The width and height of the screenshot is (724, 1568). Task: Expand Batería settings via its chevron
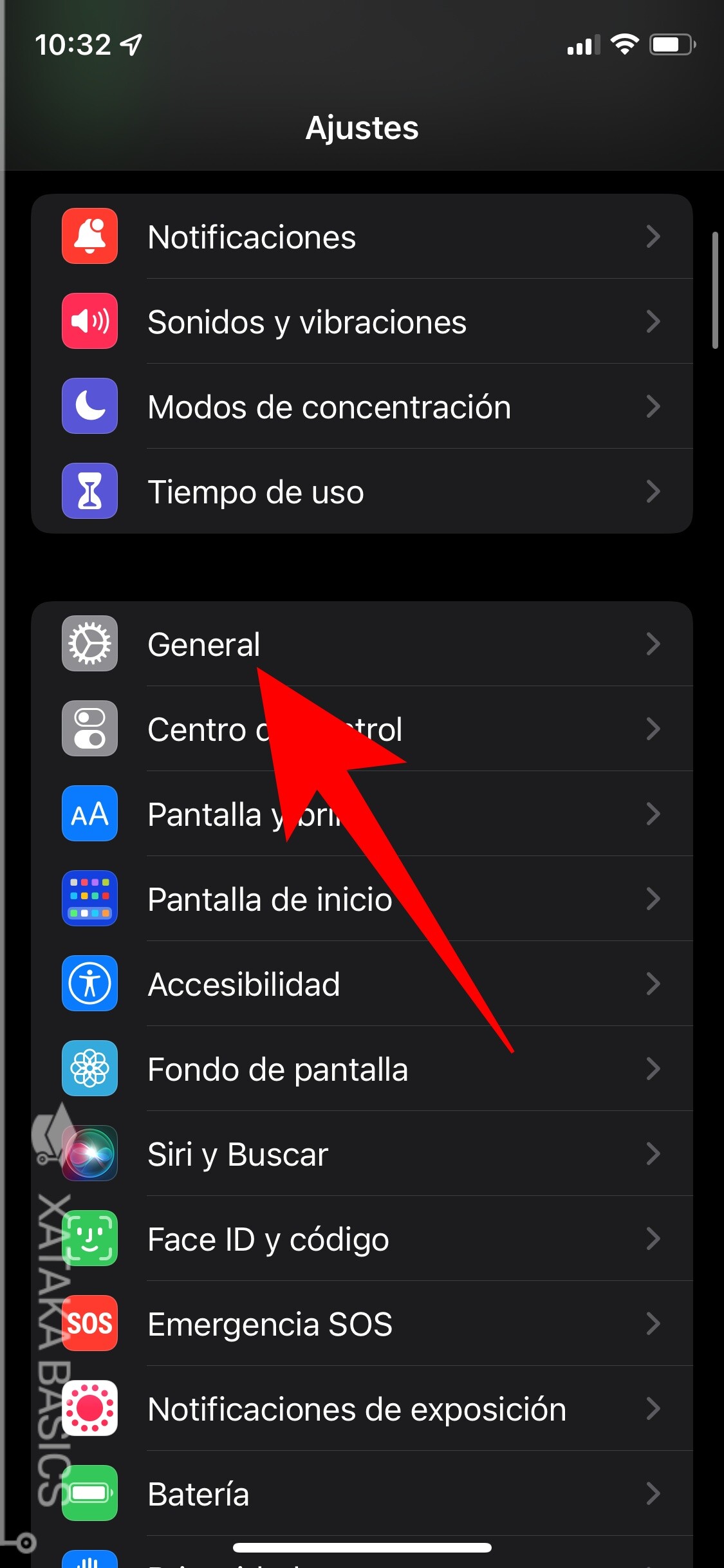click(x=654, y=1494)
